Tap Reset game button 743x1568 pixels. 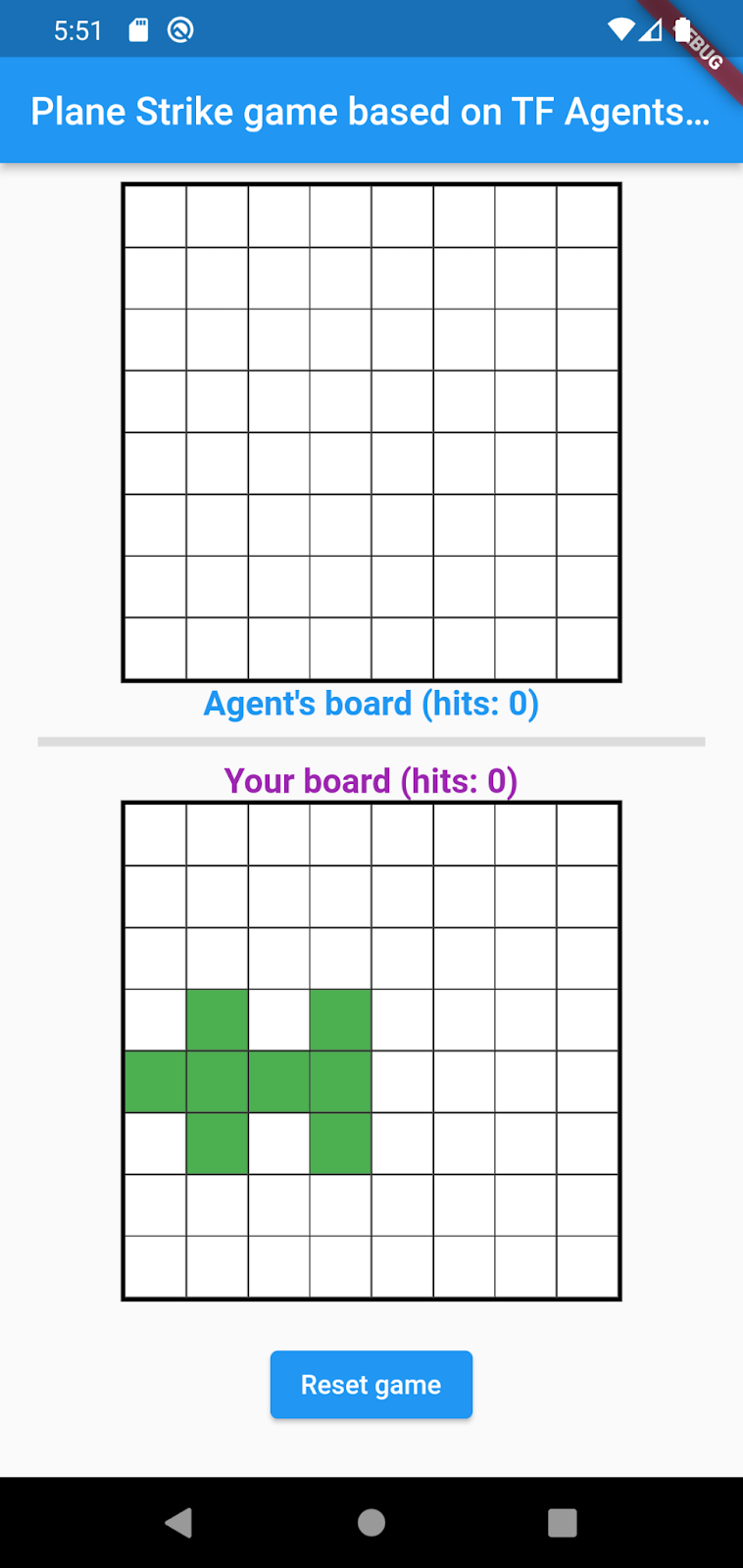(371, 1384)
